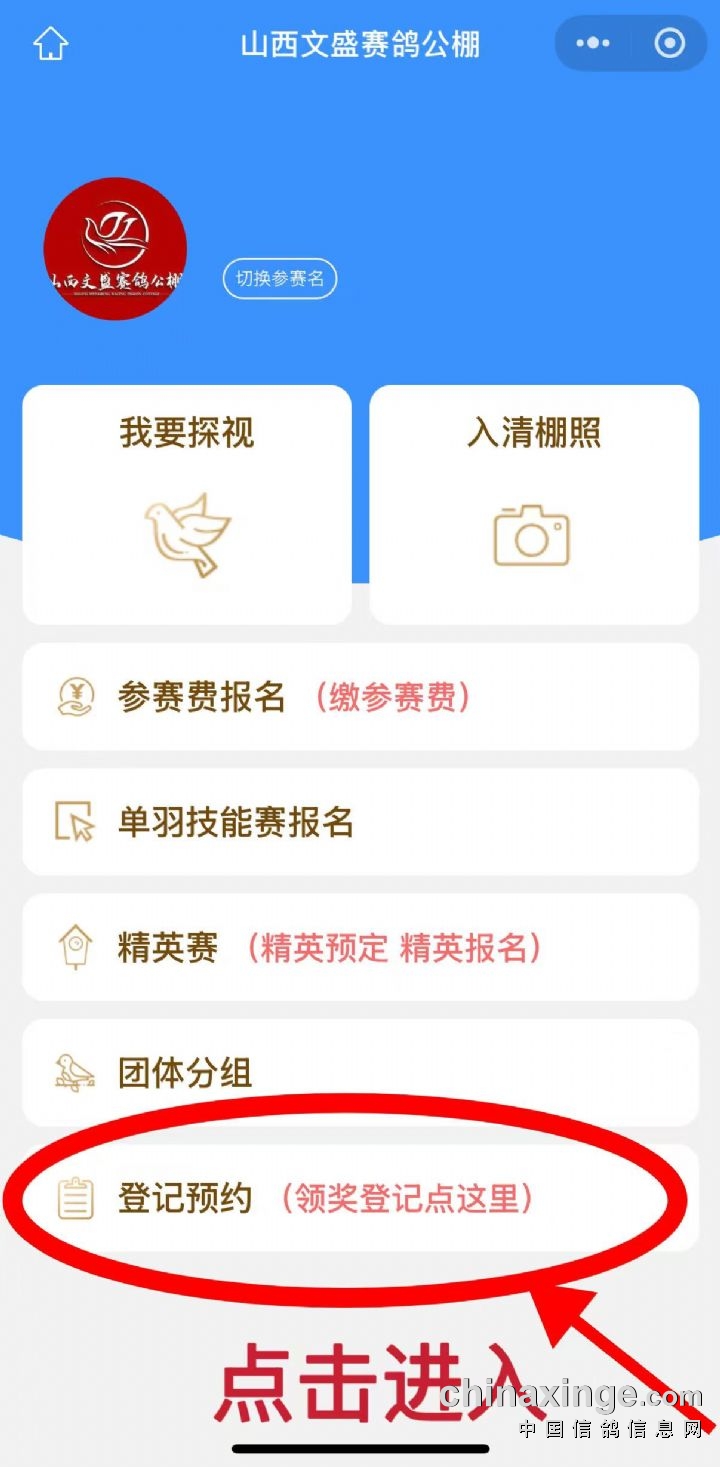Open the 我要探视 card
Image resolution: width=720 pixels, height=1467 pixels.
[x=187, y=505]
